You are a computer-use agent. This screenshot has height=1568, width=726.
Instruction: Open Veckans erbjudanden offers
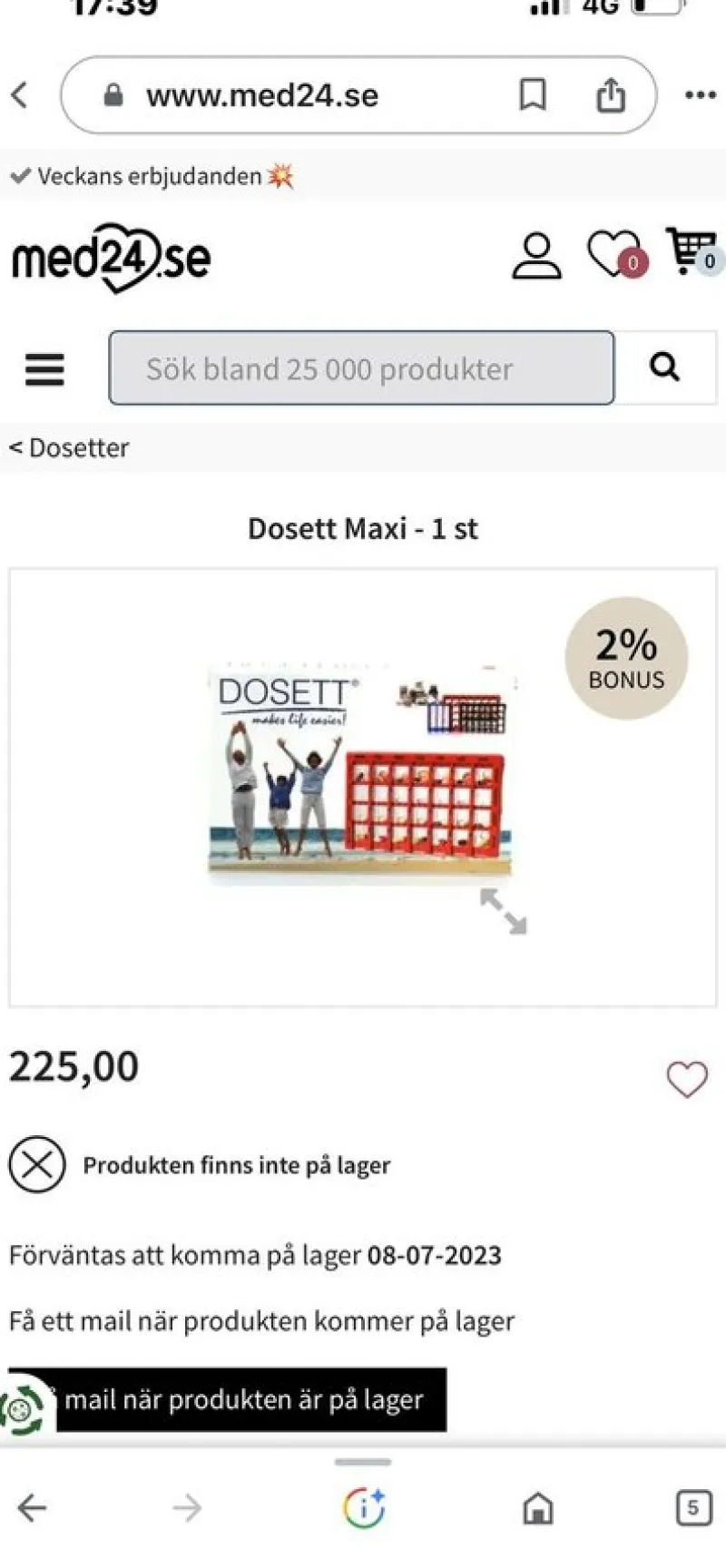pyautogui.click(x=152, y=176)
